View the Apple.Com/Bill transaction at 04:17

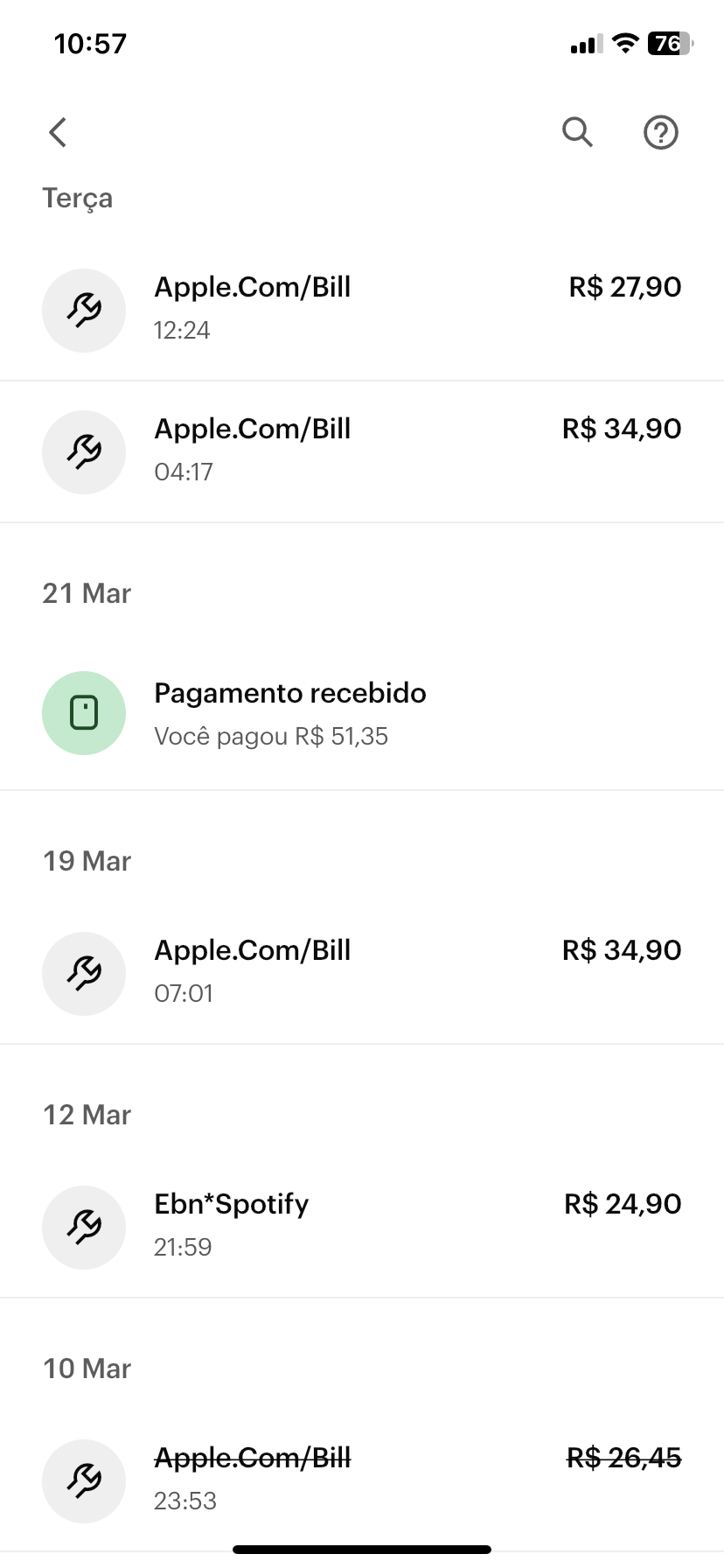362,451
